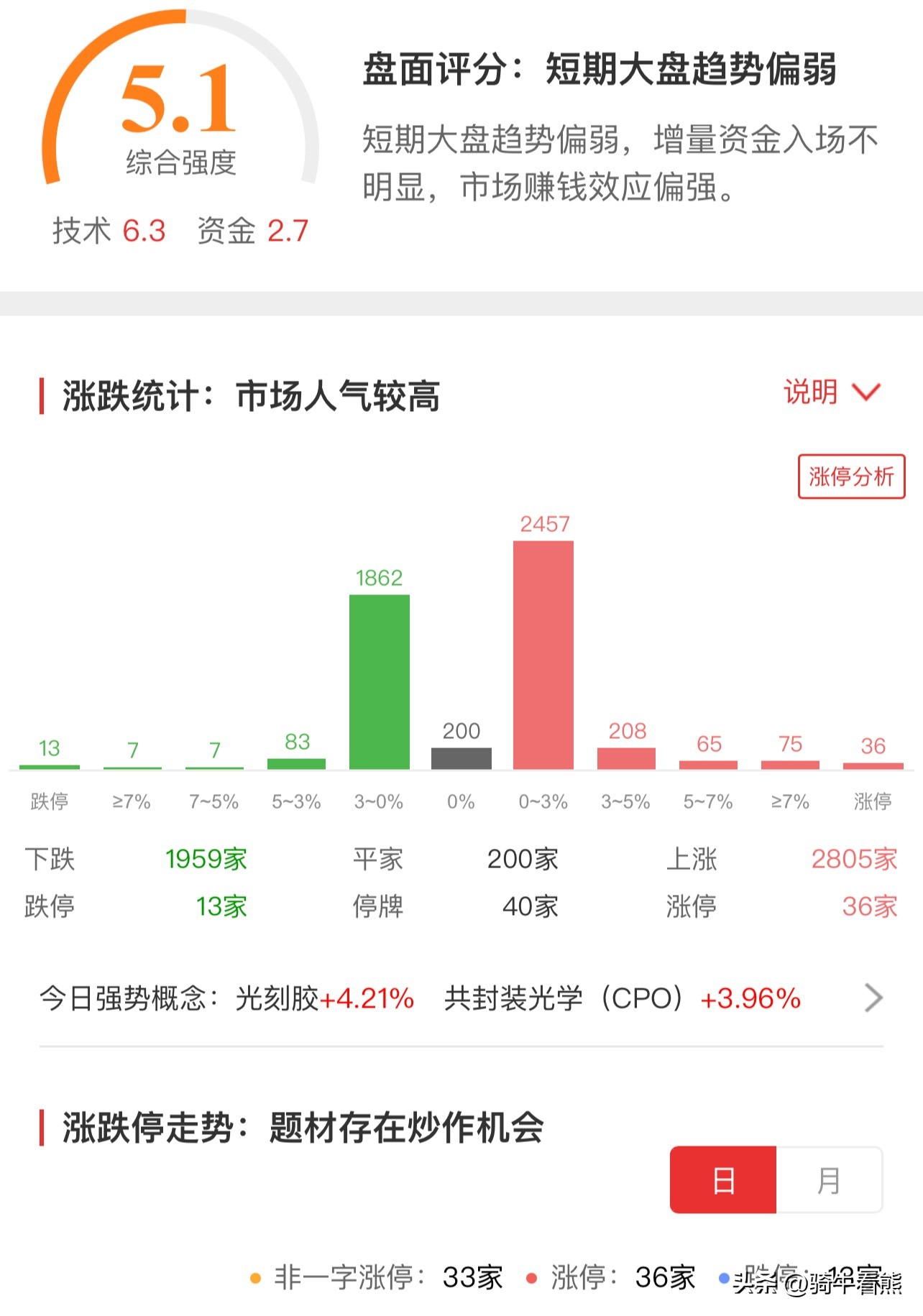Open the 涨停分析 panel
The height and width of the screenshot is (1316, 923).
[x=851, y=475]
